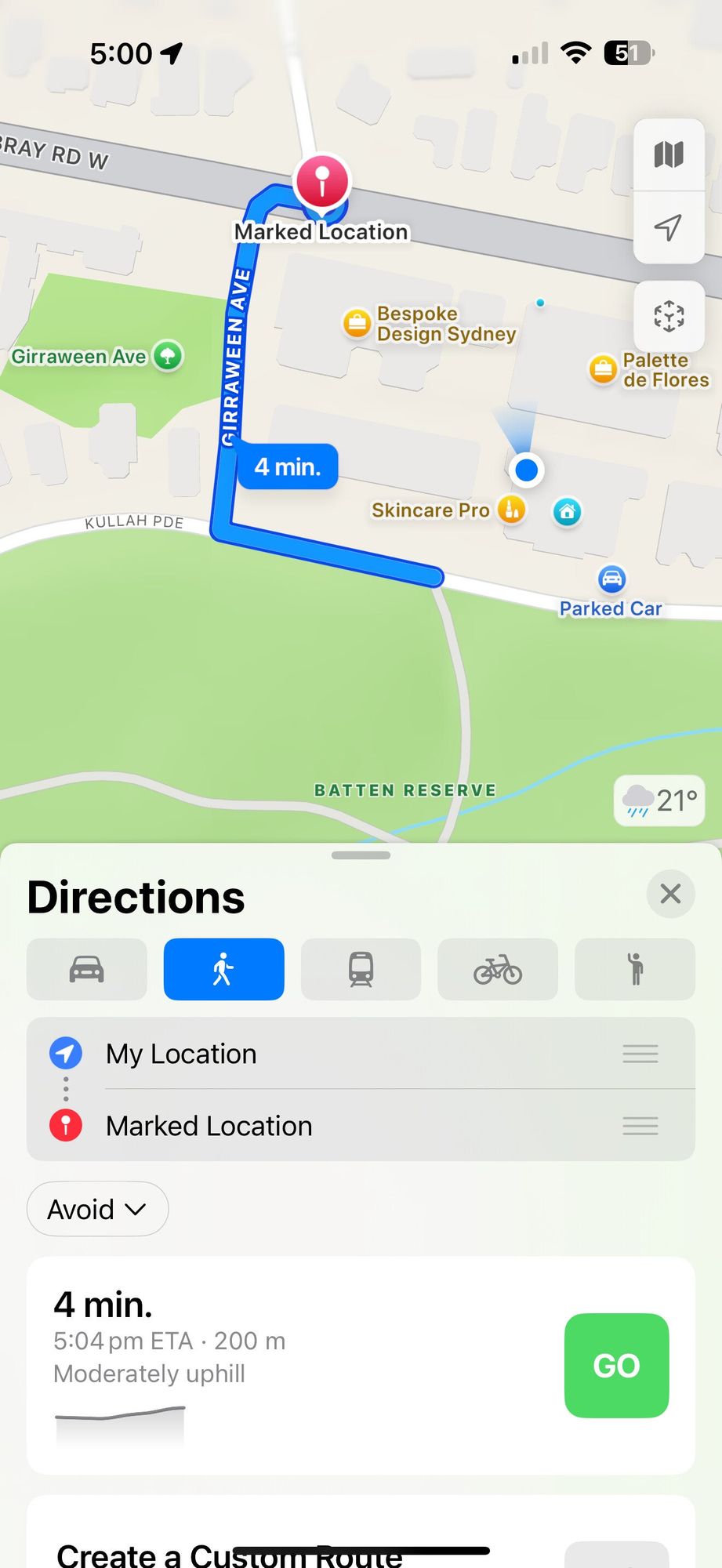Select the ride-hailing mode
722x1568 pixels.
634,969
